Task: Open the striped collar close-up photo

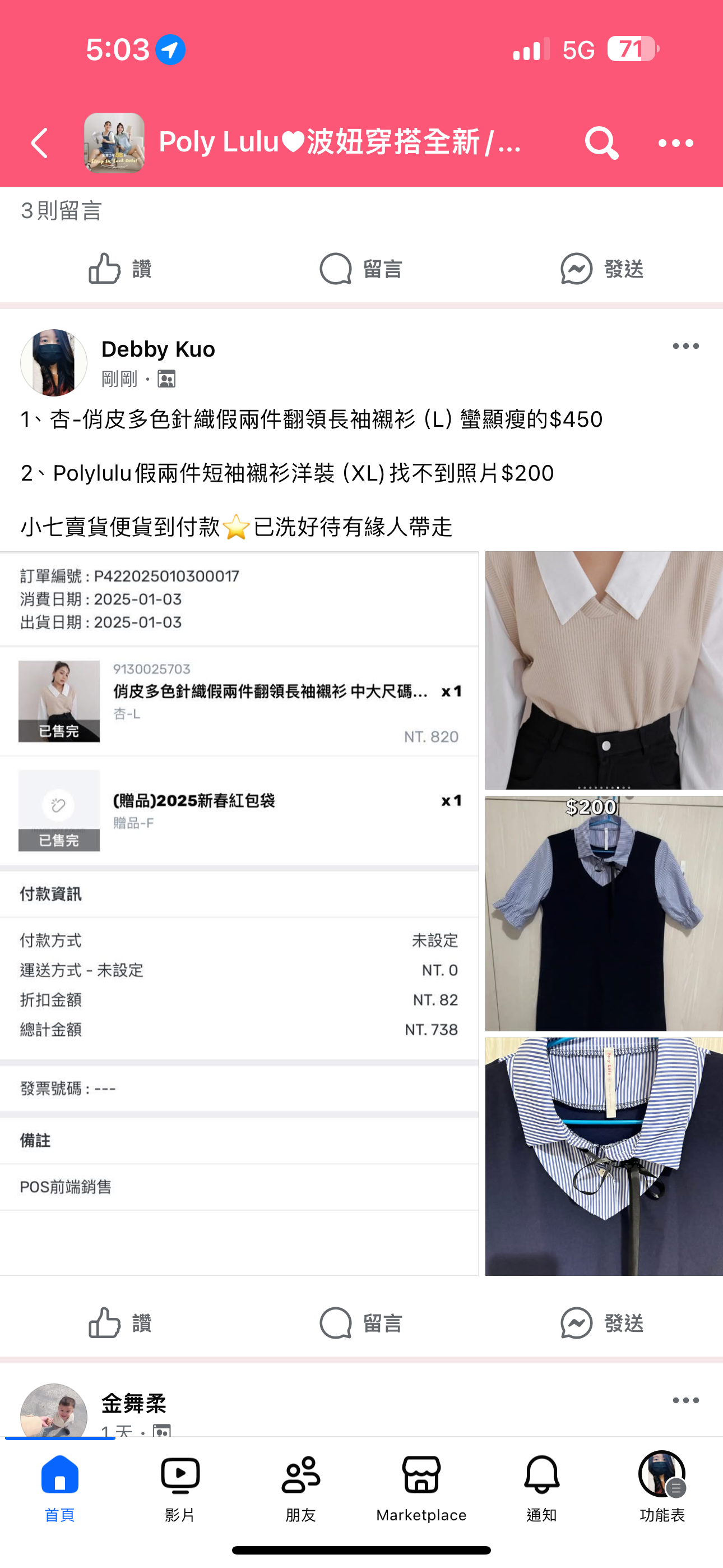Action: click(604, 1155)
